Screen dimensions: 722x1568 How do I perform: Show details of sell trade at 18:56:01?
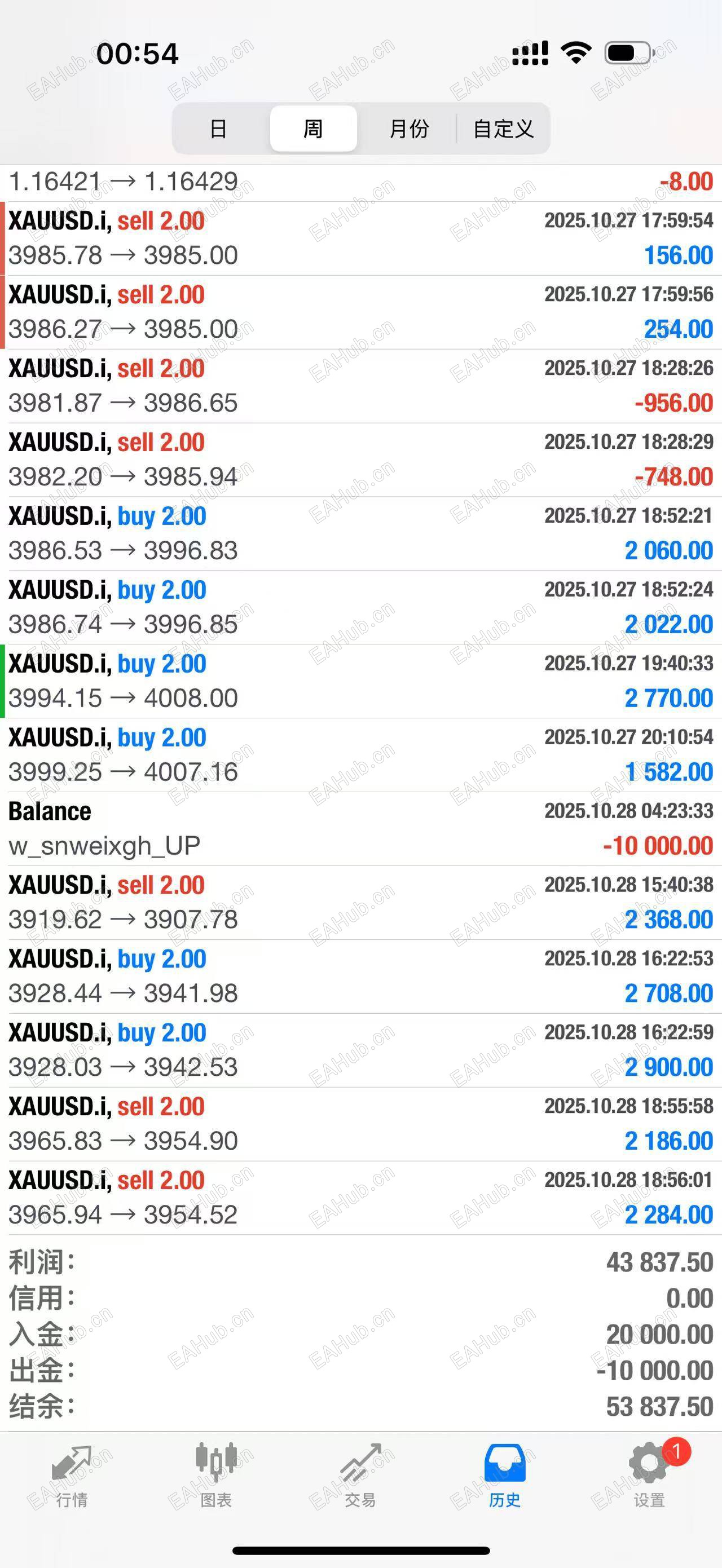[x=360, y=1198]
